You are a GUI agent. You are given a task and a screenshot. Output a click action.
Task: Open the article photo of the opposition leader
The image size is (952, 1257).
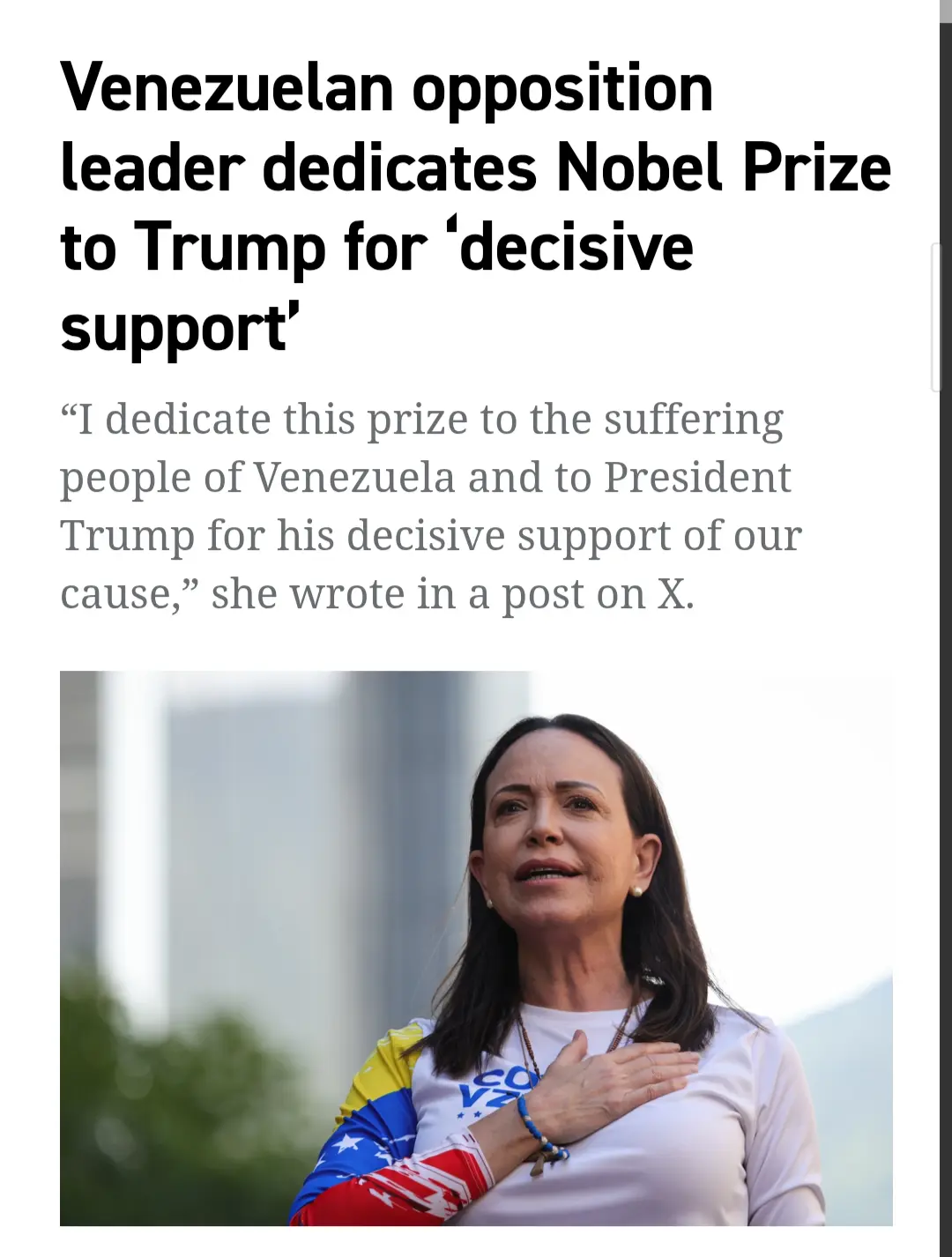pyautogui.click(x=476, y=948)
